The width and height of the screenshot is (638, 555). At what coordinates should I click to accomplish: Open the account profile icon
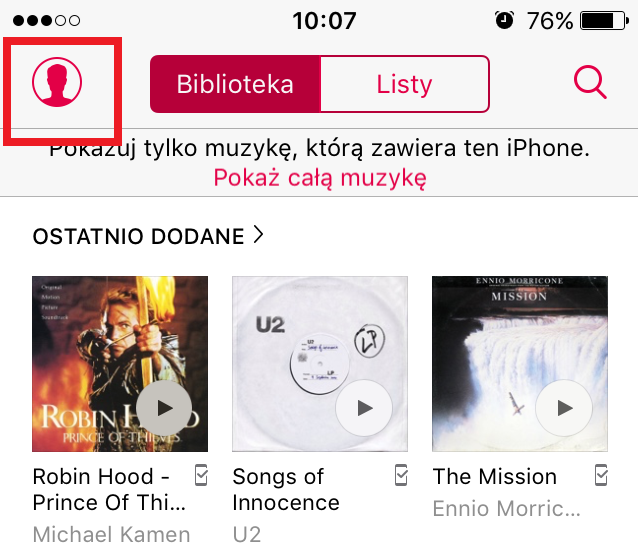pos(57,82)
